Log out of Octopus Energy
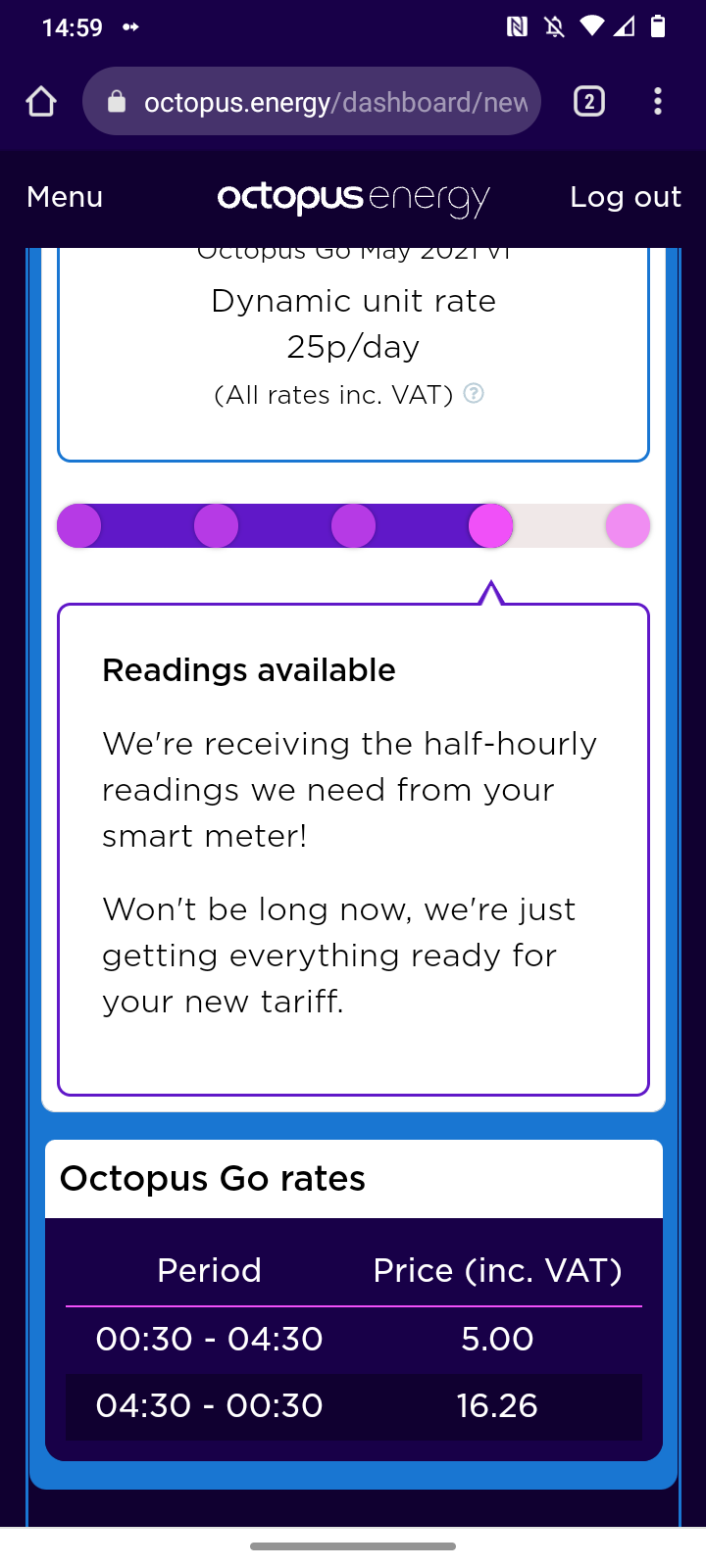706x1568 pixels. (x=626, y=197)
